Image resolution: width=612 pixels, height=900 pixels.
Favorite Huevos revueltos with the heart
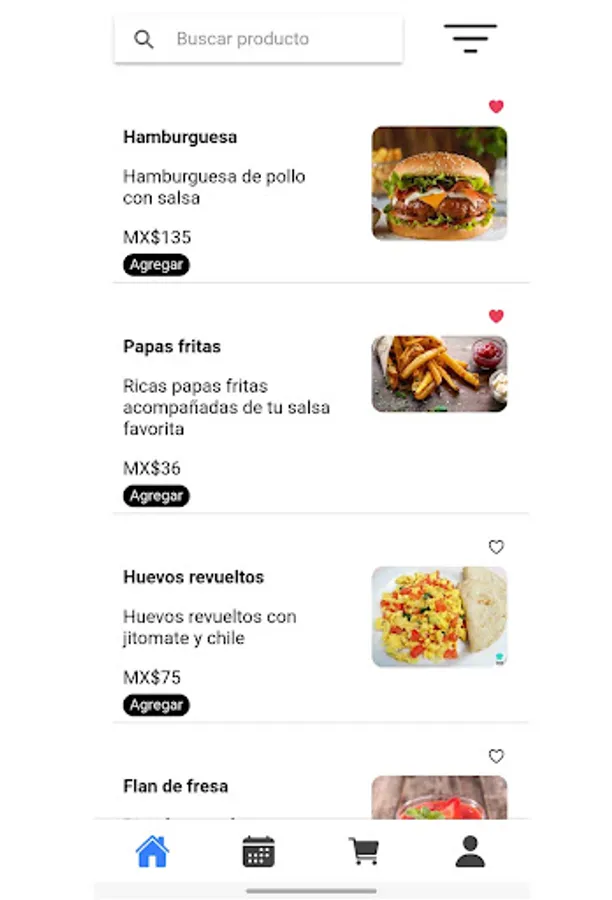pos(496,547)
